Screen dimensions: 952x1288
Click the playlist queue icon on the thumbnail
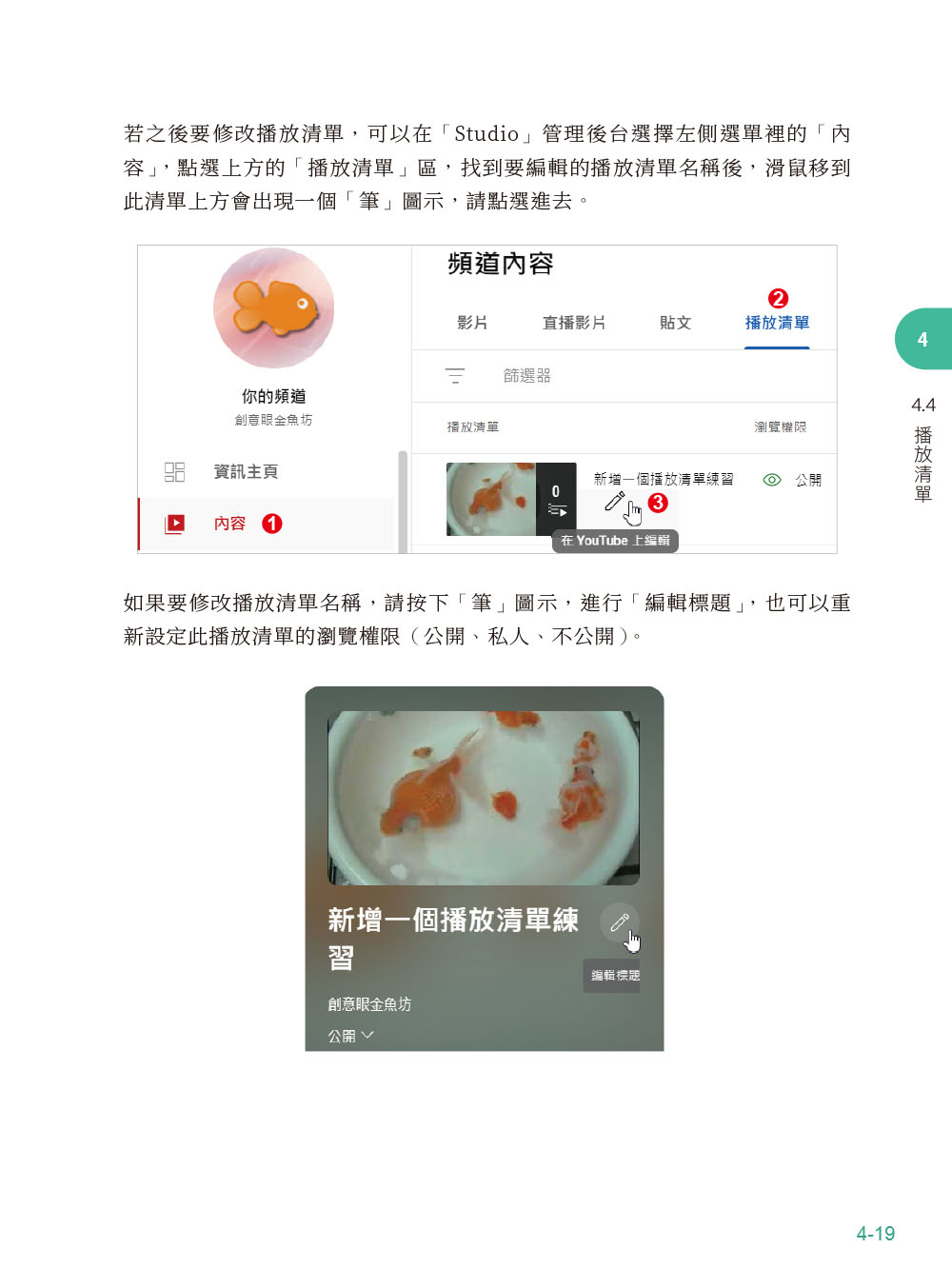[558, 508]
